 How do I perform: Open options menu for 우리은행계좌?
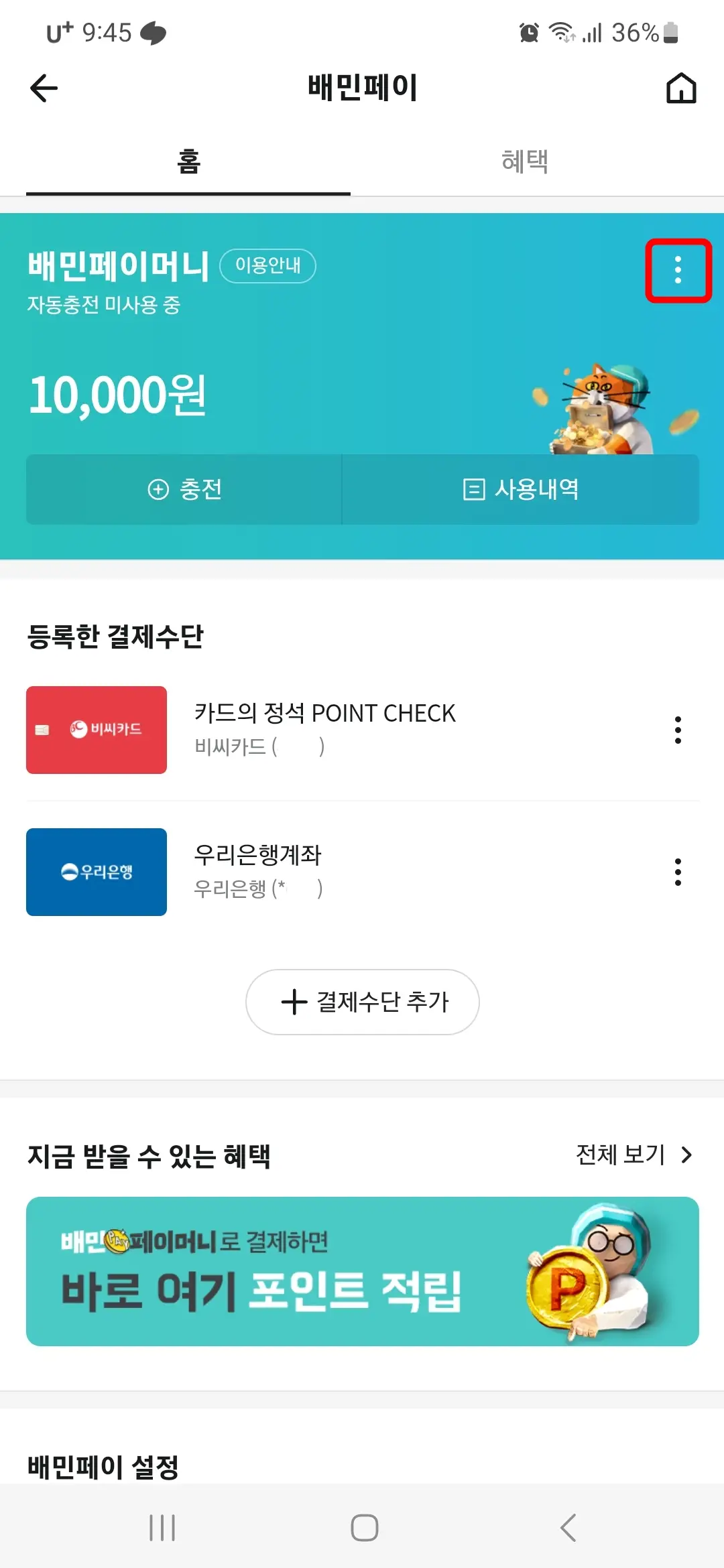[678, 872]
